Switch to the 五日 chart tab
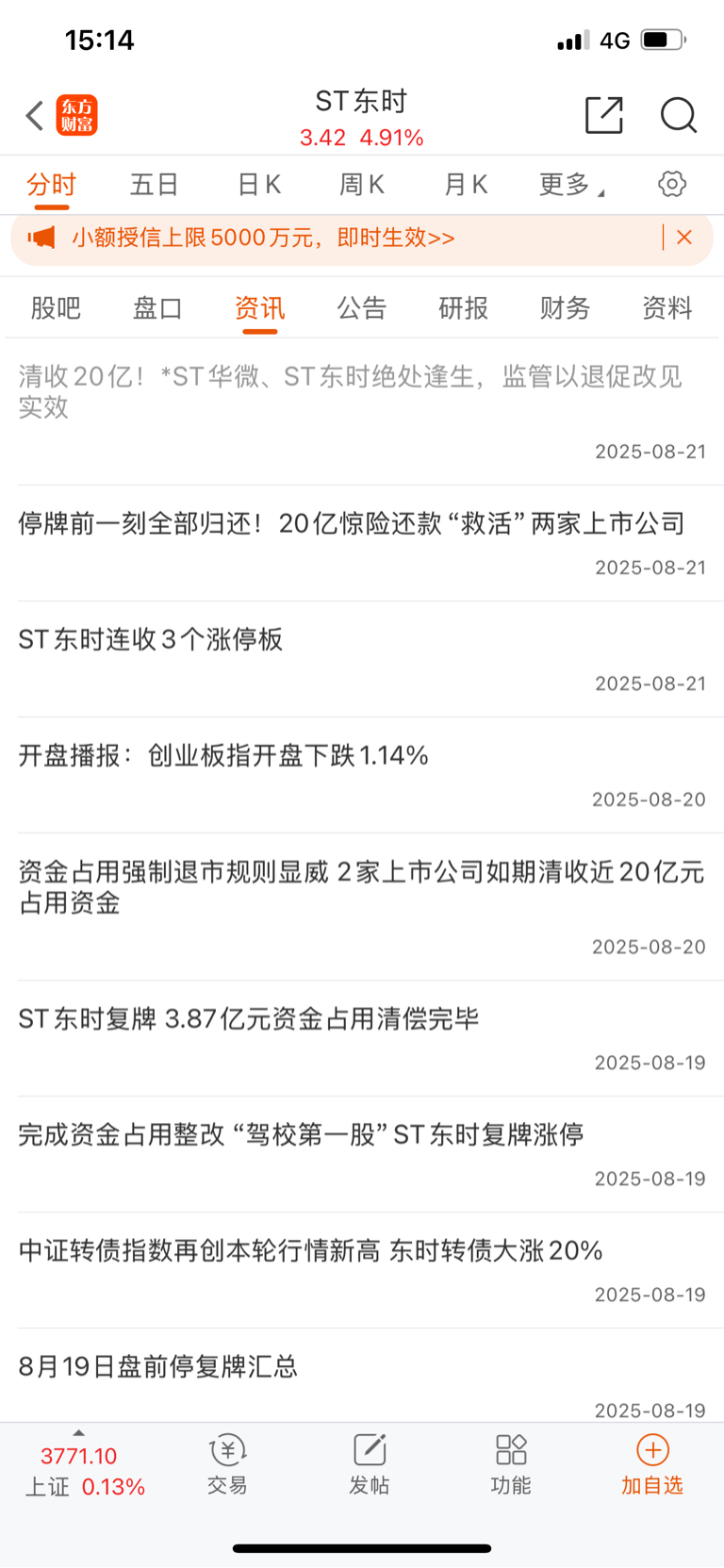724x1568 pixels. click(155, 184)
